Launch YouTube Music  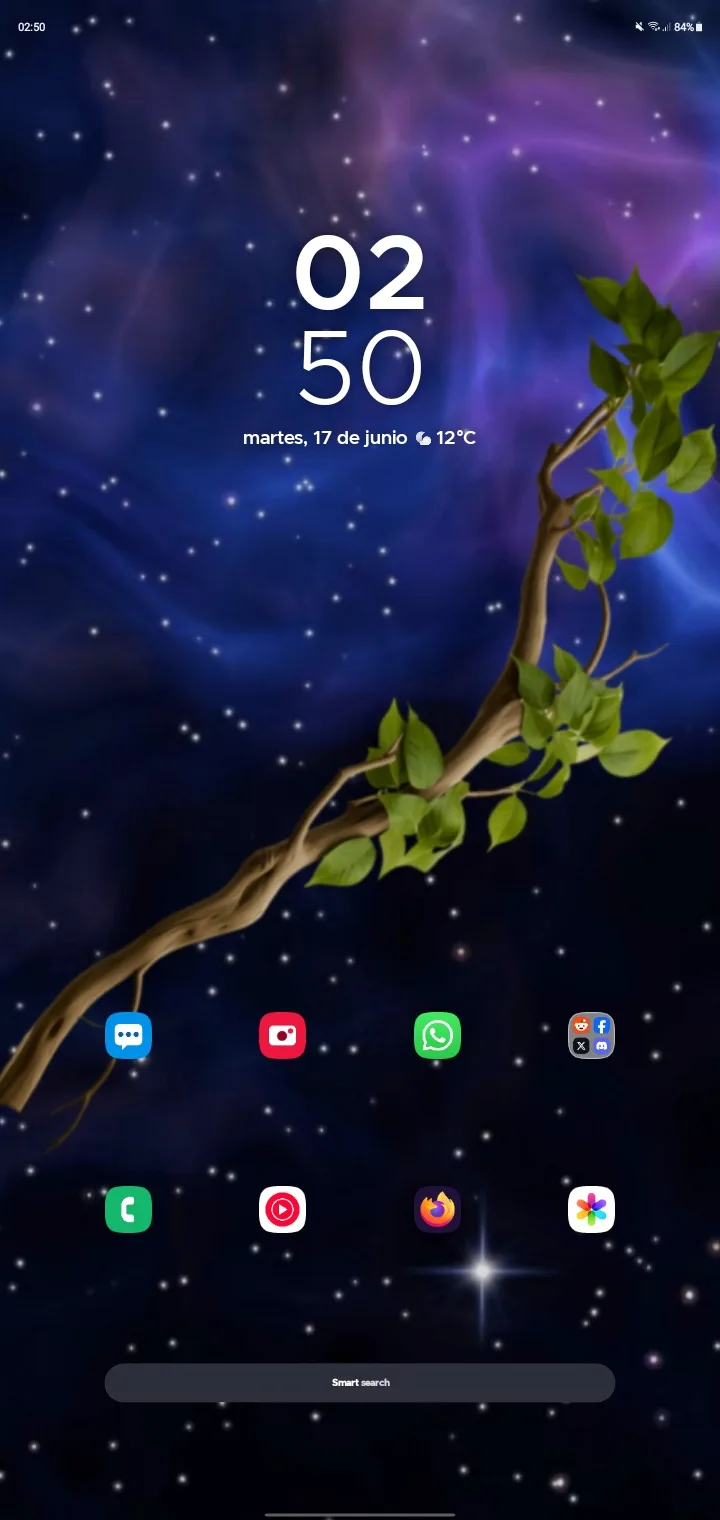coord(282,1209)
